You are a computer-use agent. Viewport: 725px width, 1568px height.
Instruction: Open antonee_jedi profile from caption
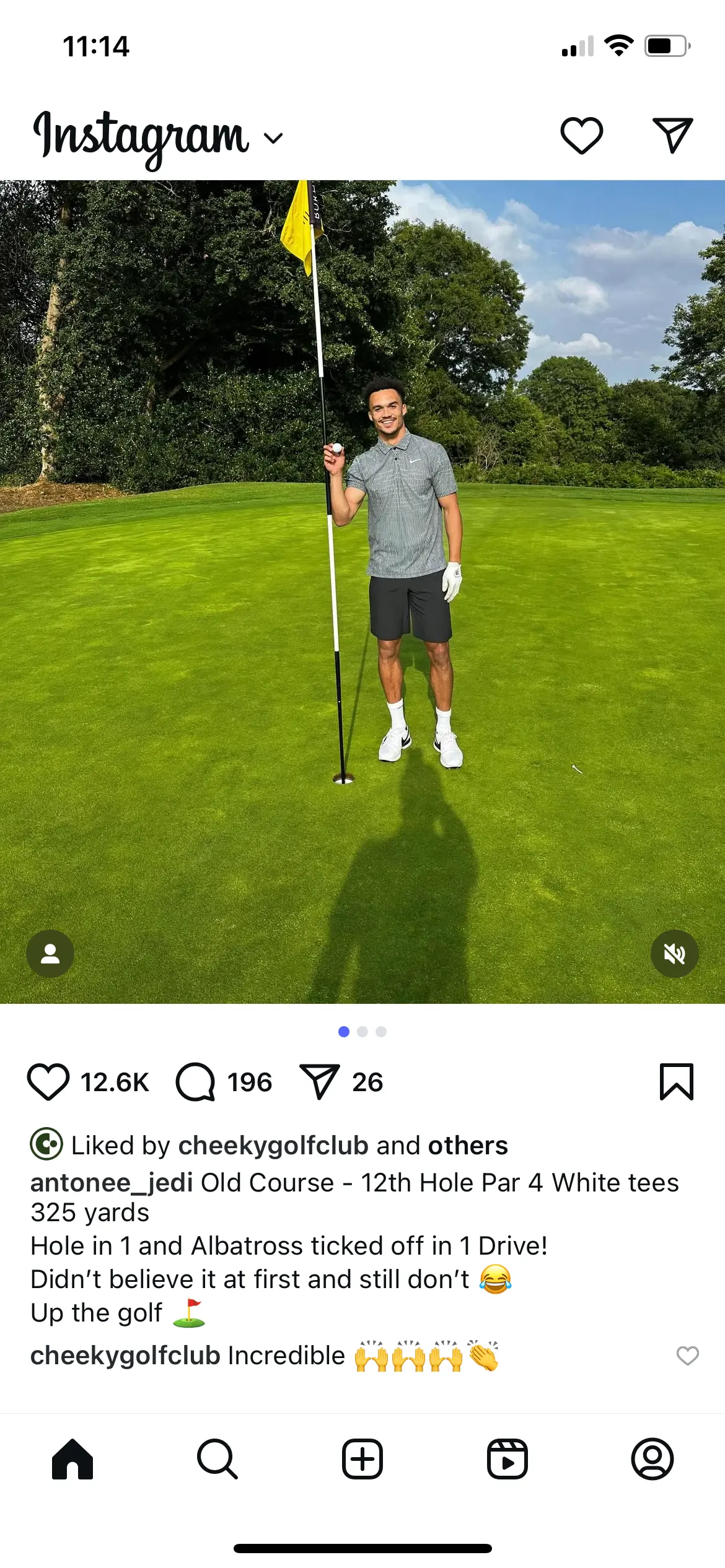pyautogui.click(x=112, y=1183)
